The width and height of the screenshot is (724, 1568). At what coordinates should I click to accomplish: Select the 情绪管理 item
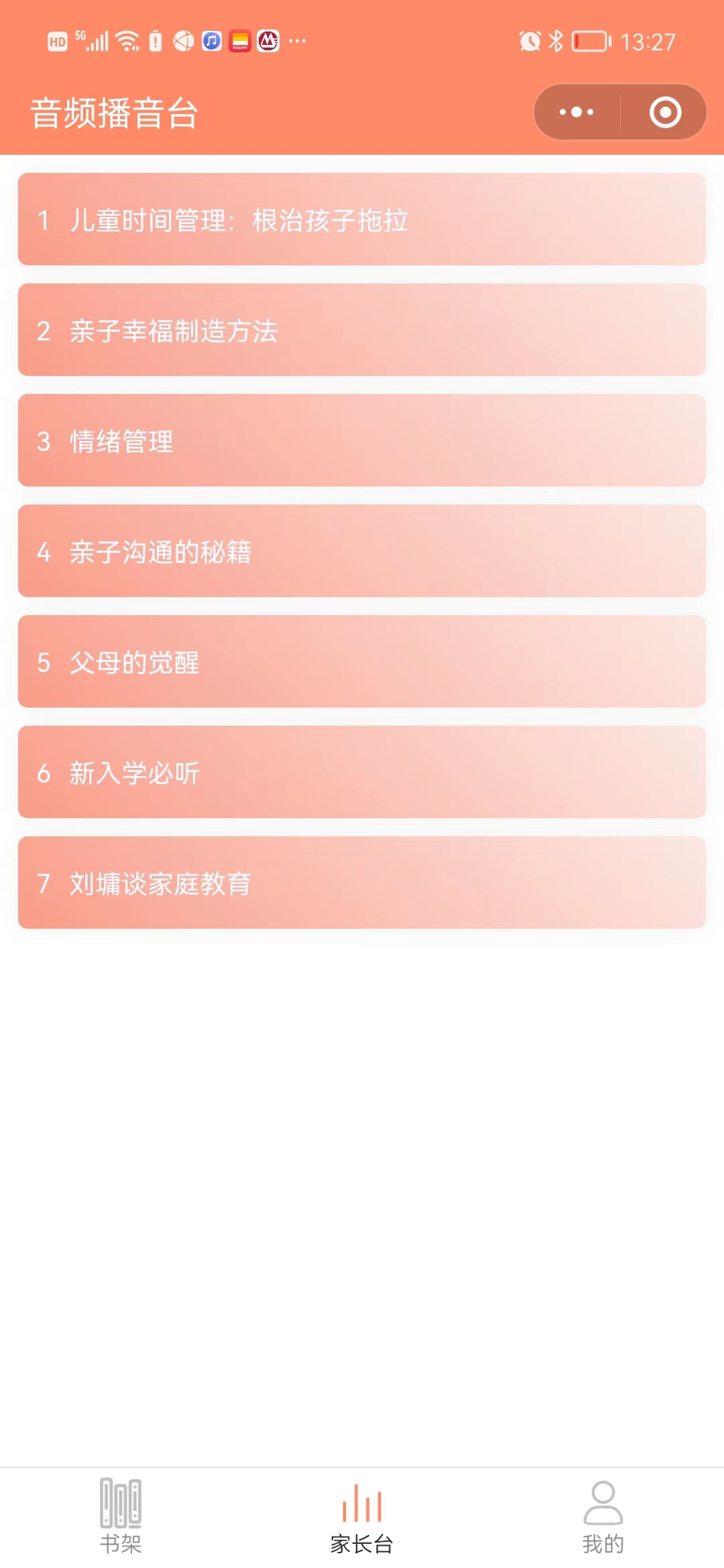(x=362, y=440)
